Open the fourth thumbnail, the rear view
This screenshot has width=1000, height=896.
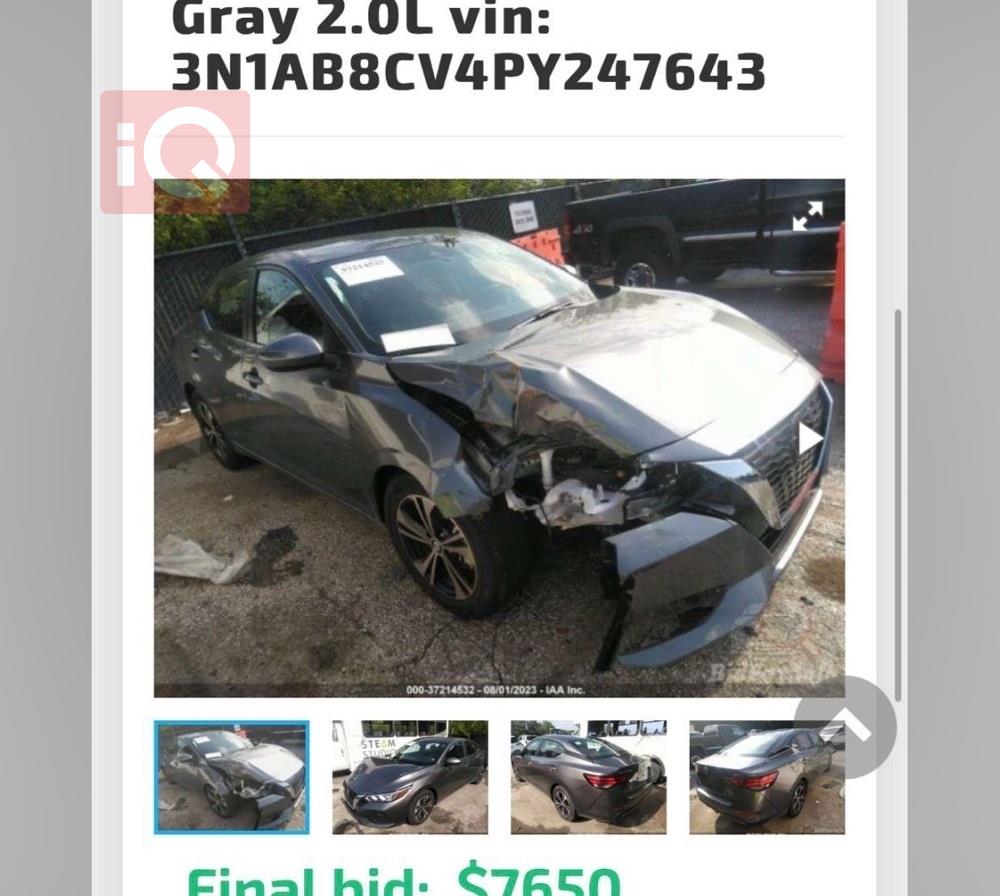(766, 777)
